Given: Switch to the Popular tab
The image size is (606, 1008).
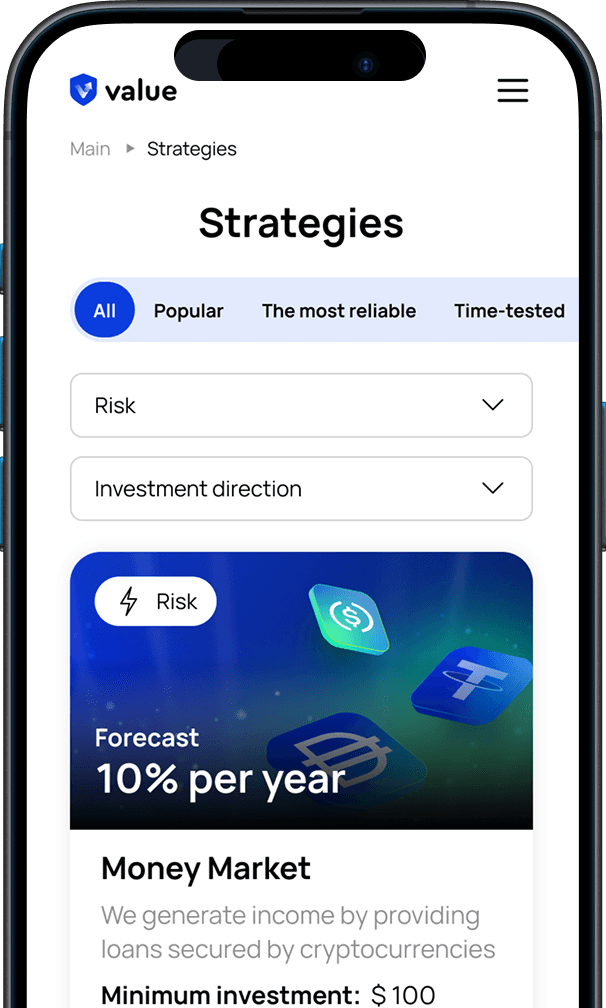Looking at the screenshot, I should (x=188, y=311).
